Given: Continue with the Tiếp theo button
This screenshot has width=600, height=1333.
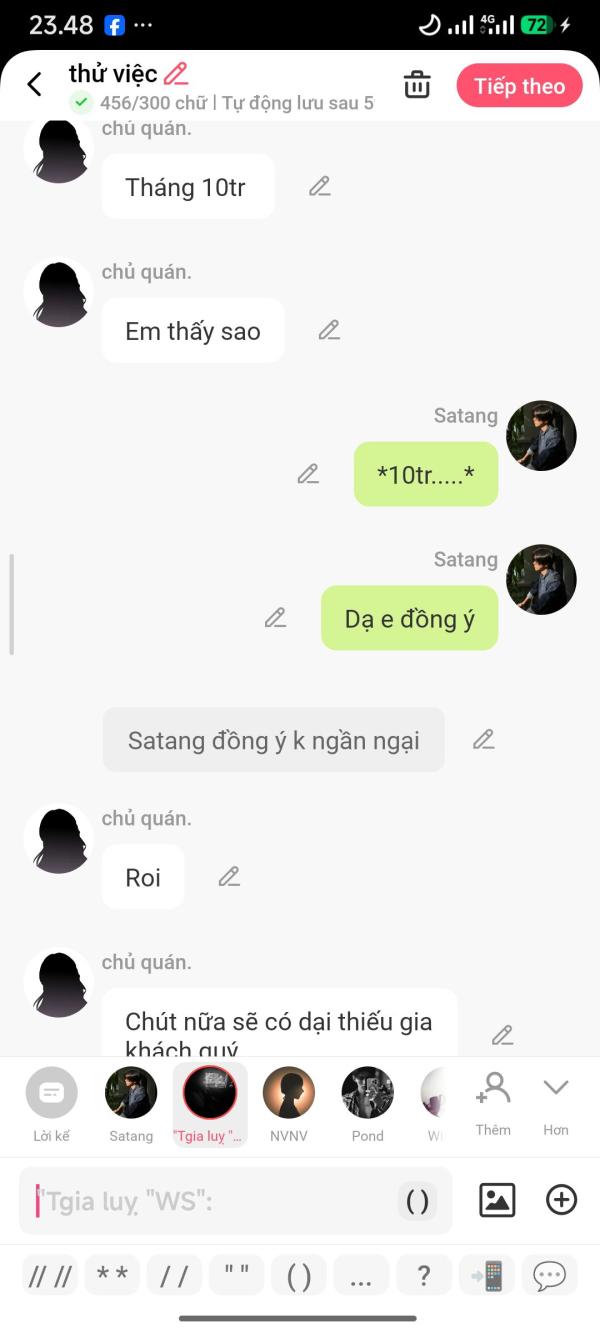Looking at the screenshot, I should pos(519,86).
